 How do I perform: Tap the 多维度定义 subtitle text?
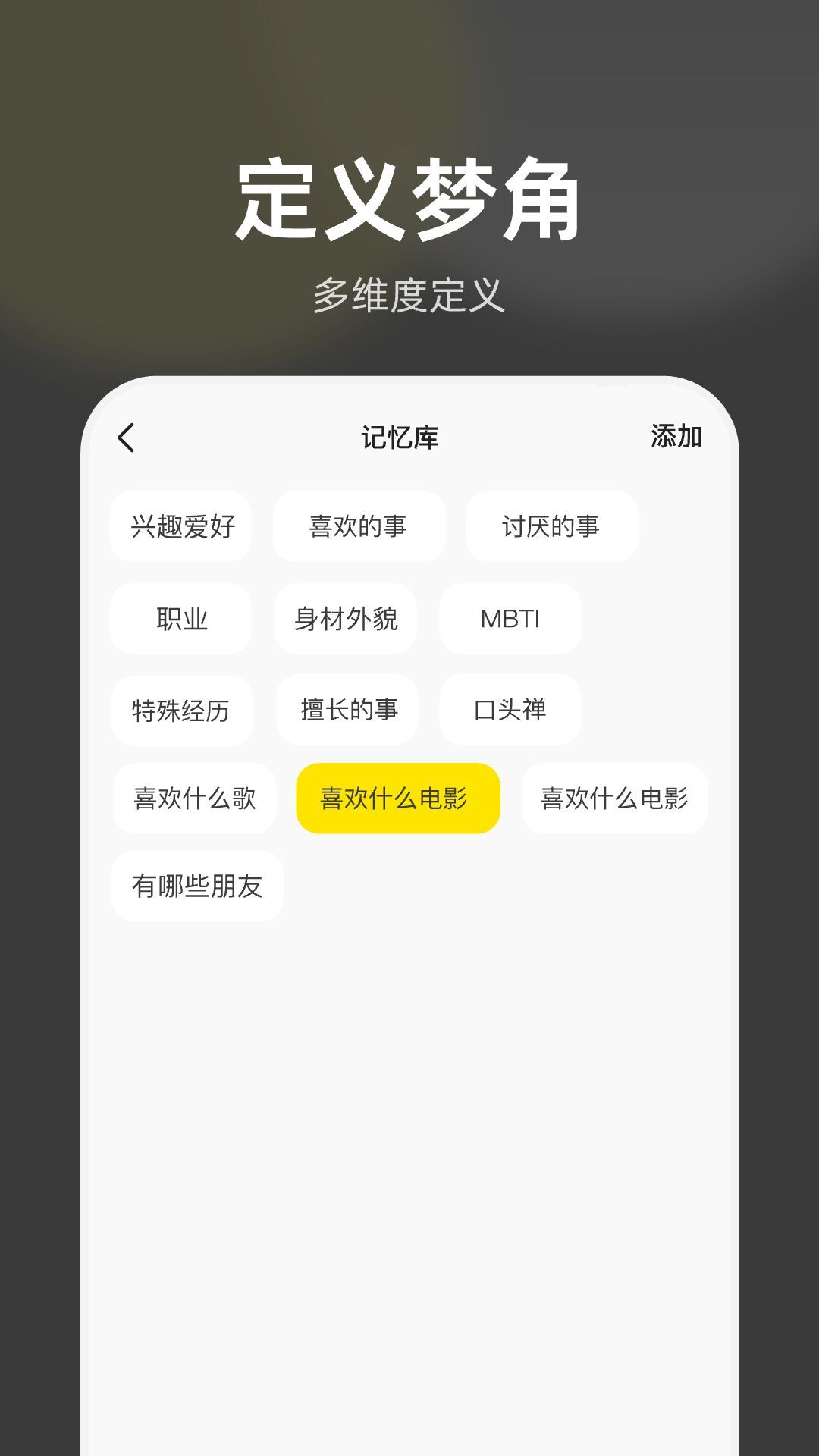click(409, 292)
